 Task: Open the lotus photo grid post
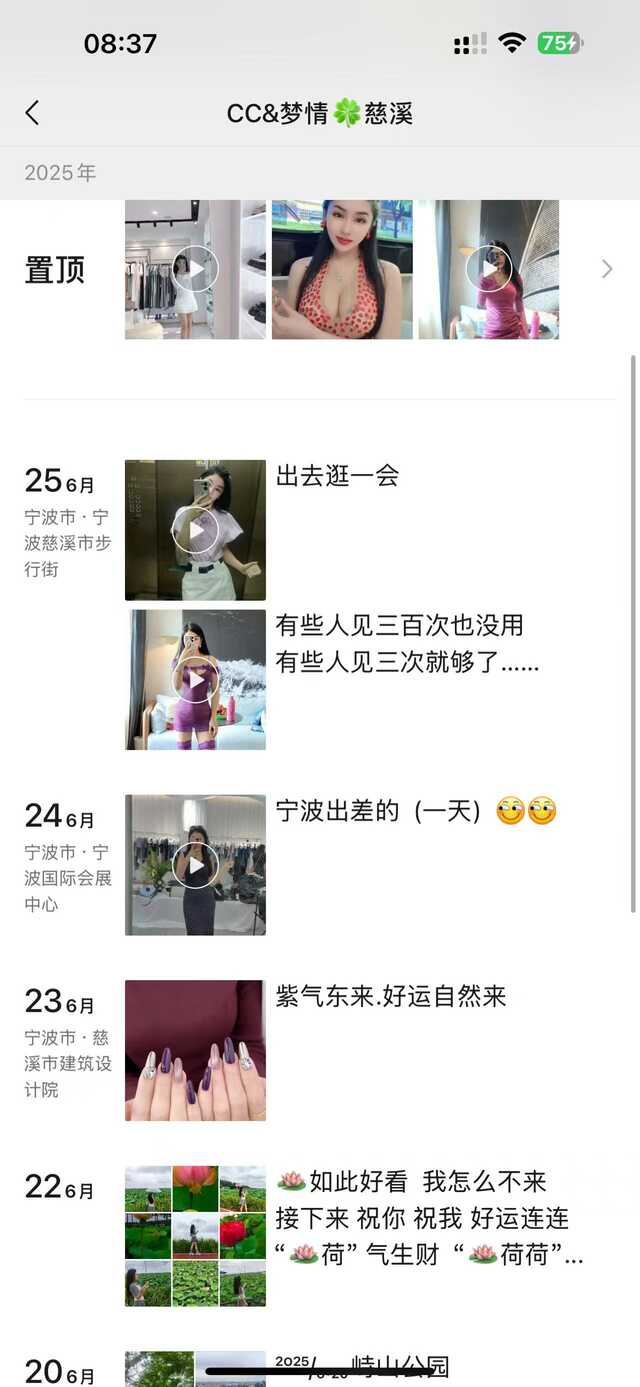(195, 1236)
